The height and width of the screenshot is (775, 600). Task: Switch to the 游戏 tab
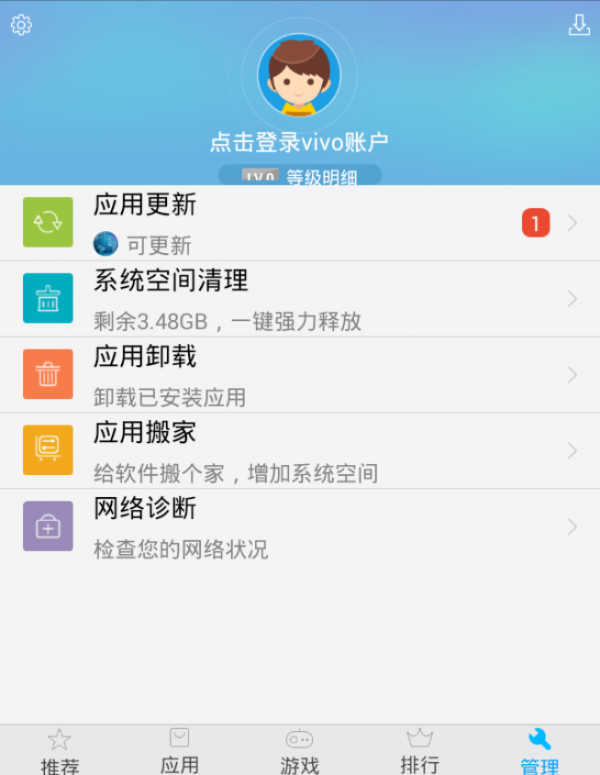tap(300, 751)
